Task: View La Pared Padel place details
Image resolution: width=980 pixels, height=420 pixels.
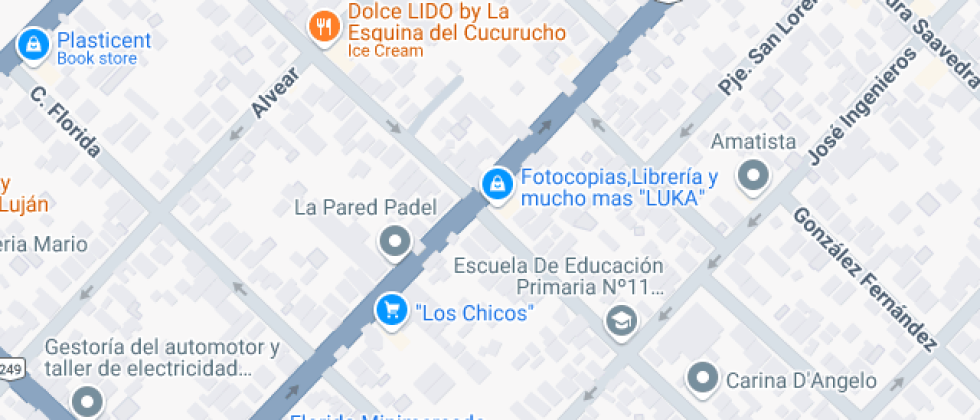Action: (x=396, y=241)
